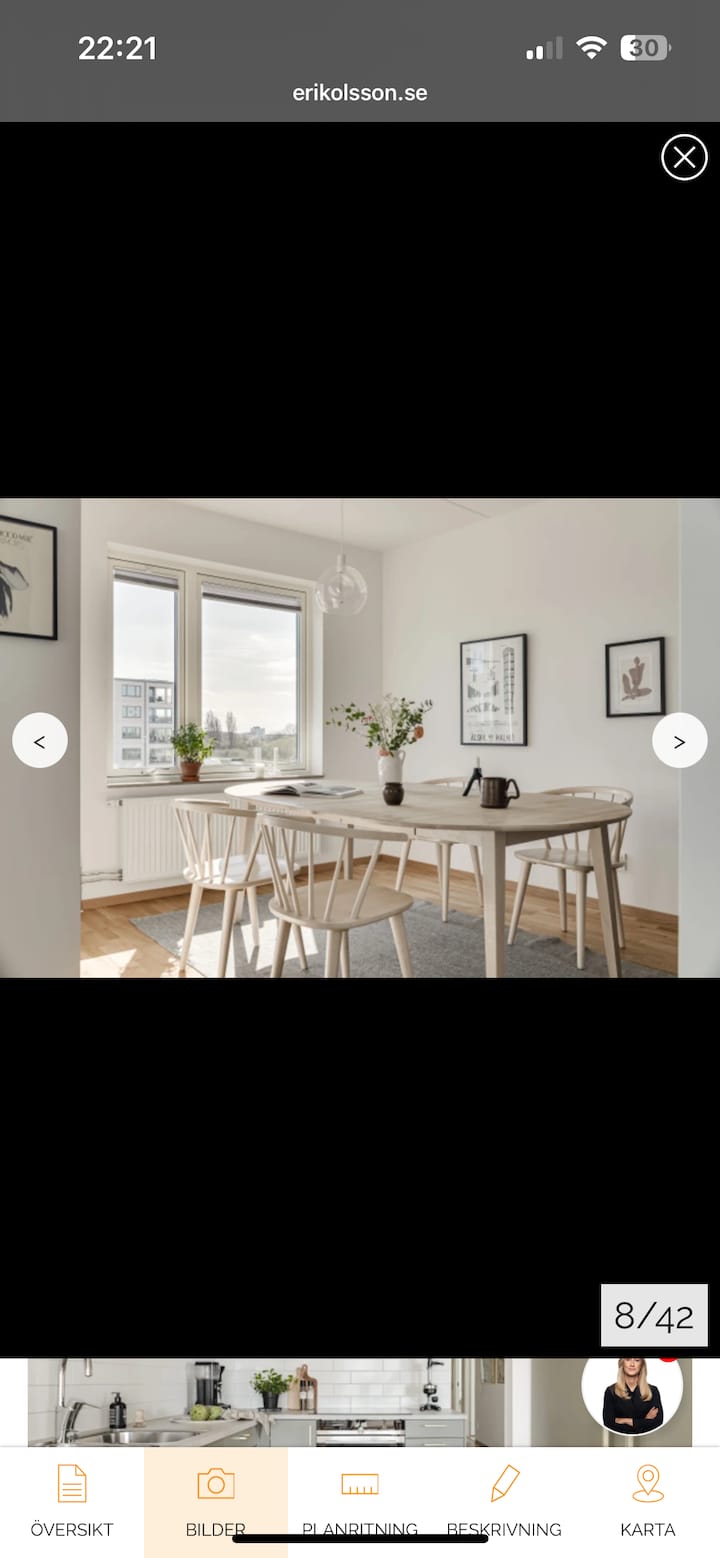
Task: Open the kitchen photo thumbnail
Action: pos(300,1402)
